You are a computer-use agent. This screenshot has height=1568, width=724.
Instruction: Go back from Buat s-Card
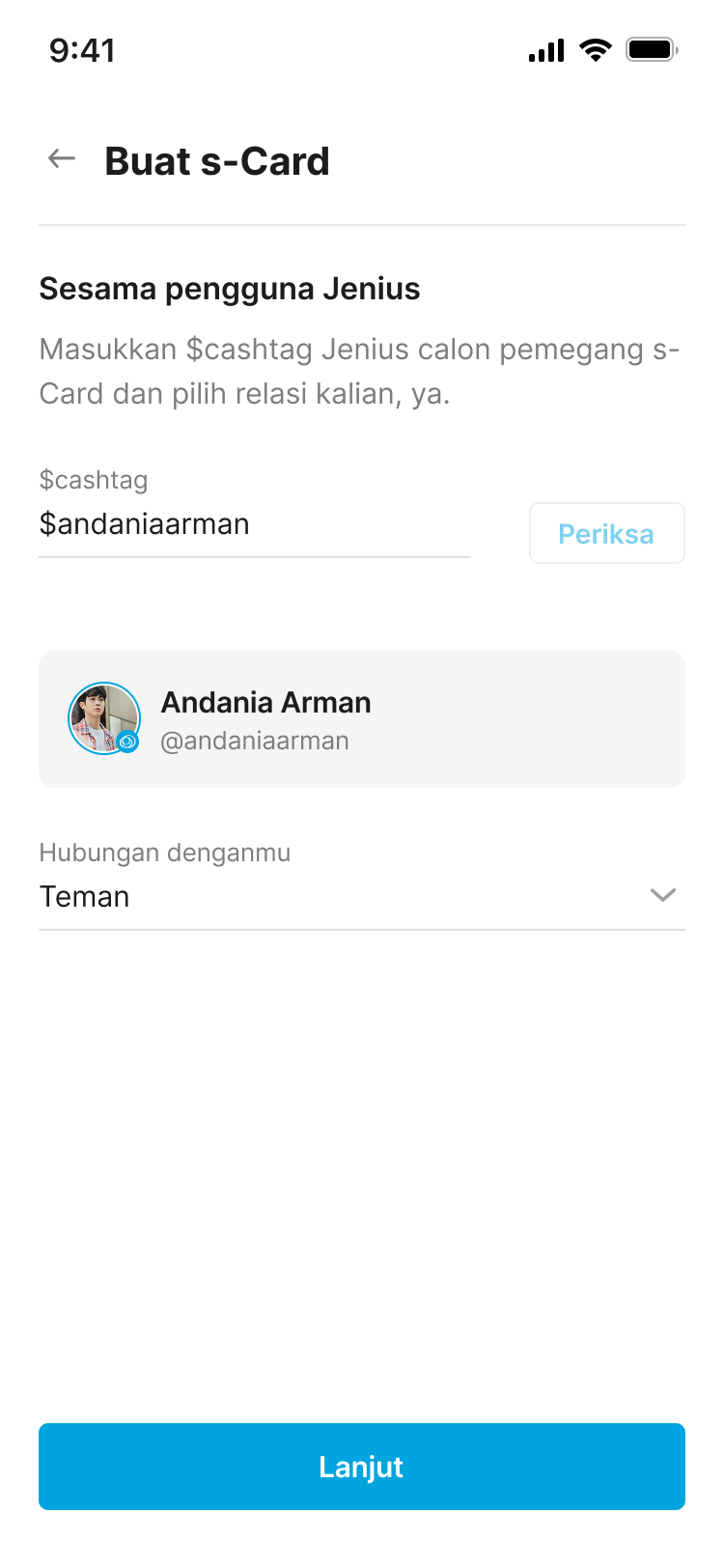point(62,159)
